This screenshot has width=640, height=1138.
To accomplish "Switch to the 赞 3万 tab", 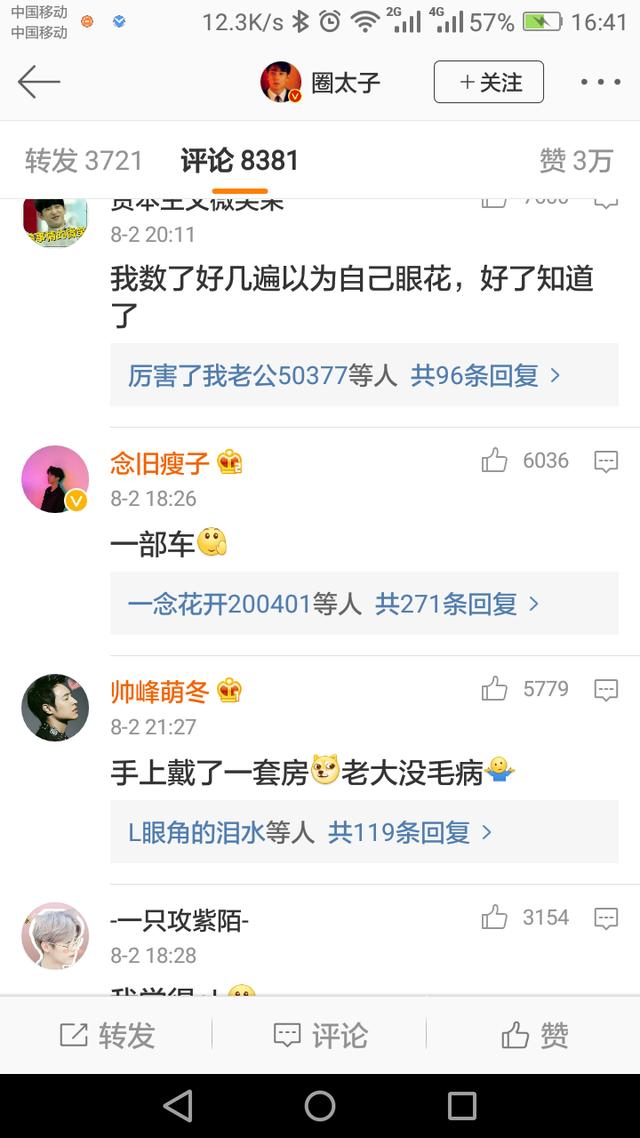I will point(575,160).
